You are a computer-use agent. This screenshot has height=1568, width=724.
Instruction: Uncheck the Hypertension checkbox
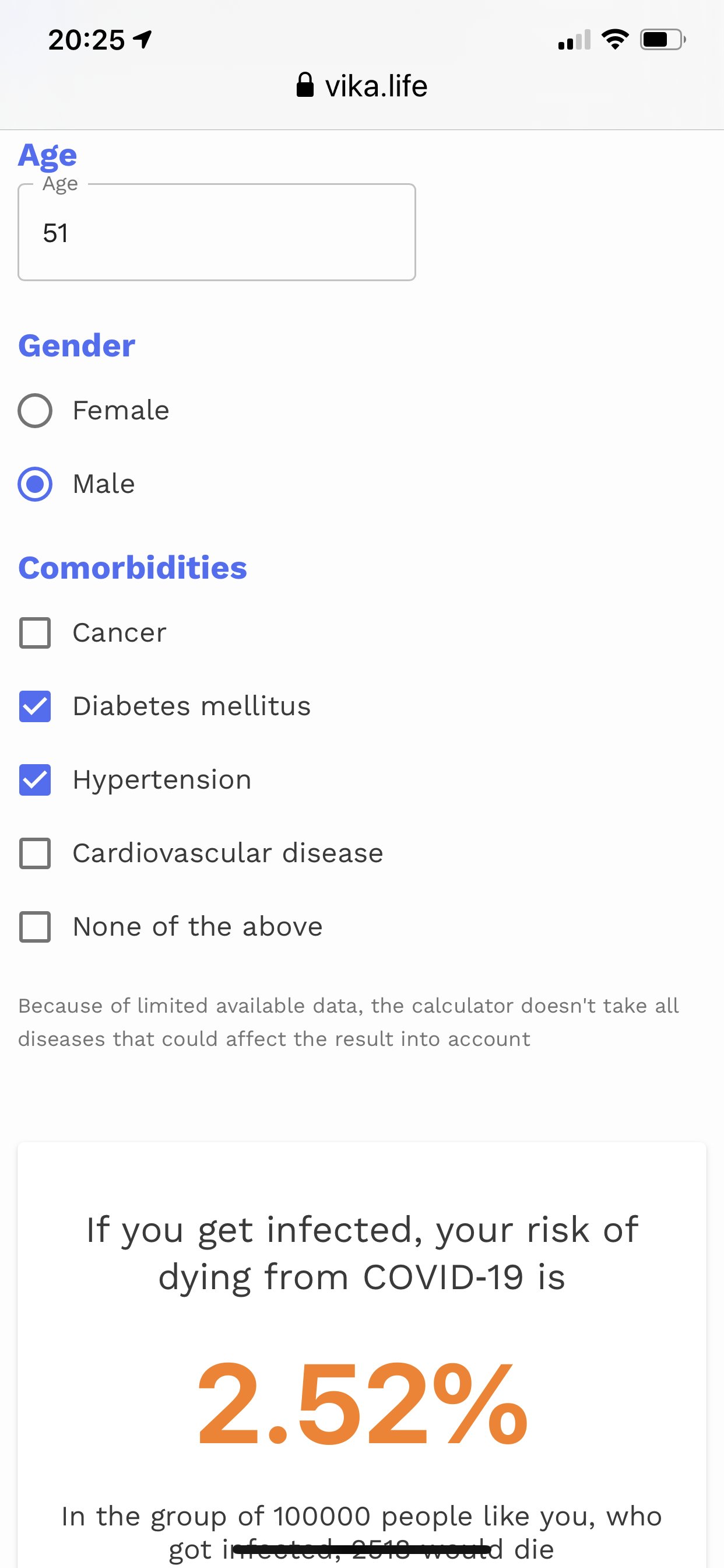[x=34, y=780]
